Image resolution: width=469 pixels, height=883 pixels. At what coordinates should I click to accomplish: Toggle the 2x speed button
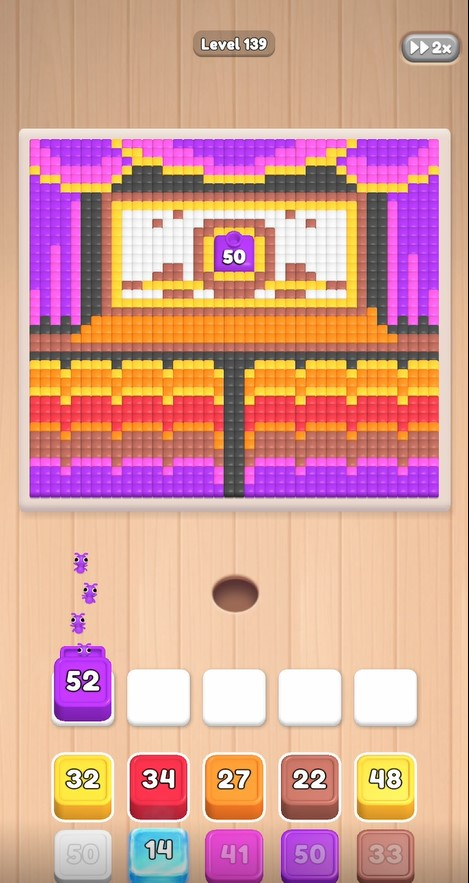(x=430, y=47)
